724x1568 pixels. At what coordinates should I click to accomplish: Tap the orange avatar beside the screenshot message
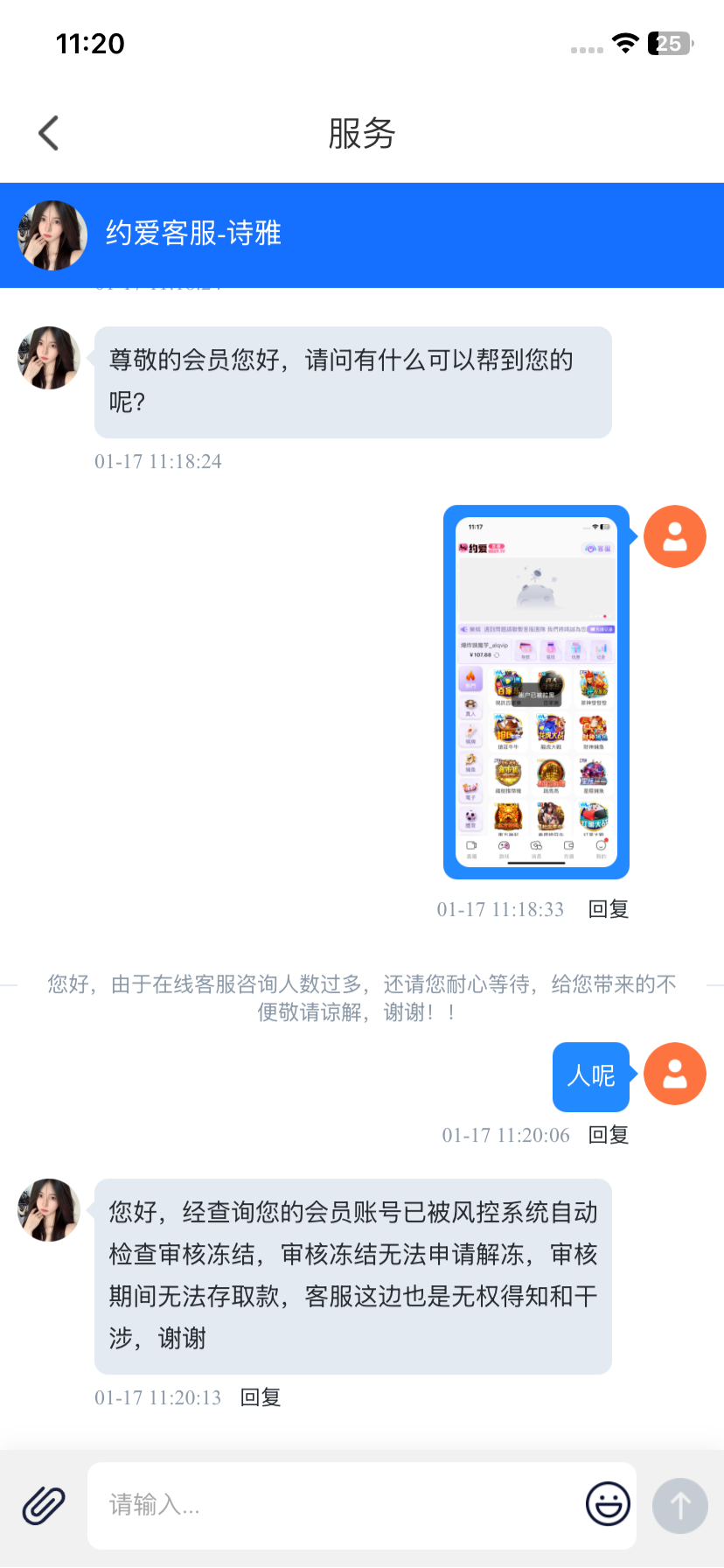(674, 535)
